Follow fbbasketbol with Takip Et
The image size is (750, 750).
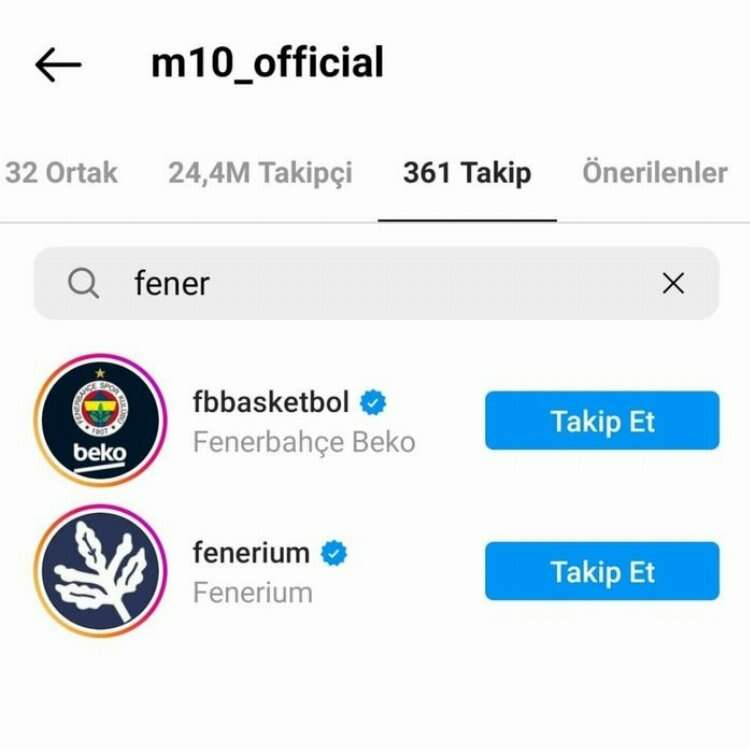click(602, 421)
